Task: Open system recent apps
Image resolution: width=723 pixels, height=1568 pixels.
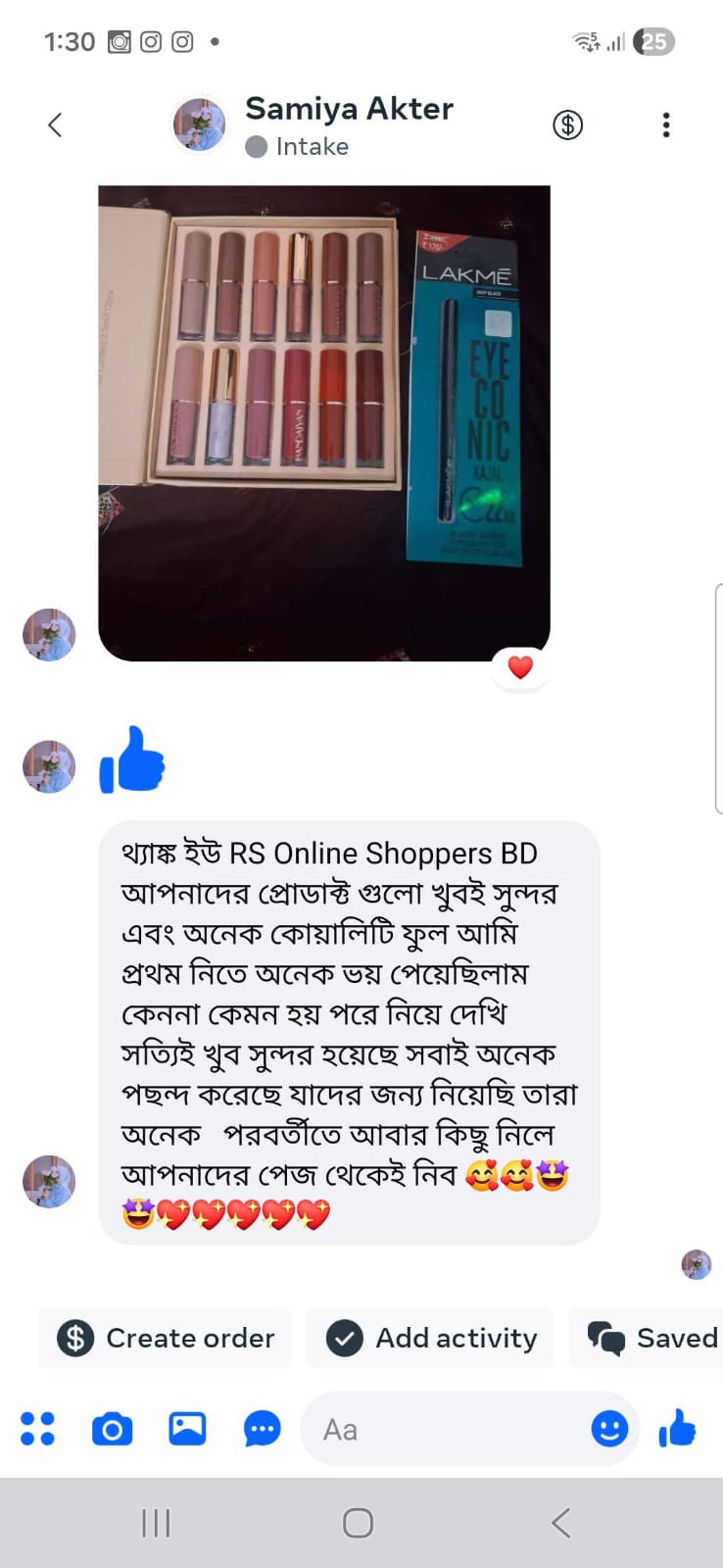Action: coord(156,1523)
